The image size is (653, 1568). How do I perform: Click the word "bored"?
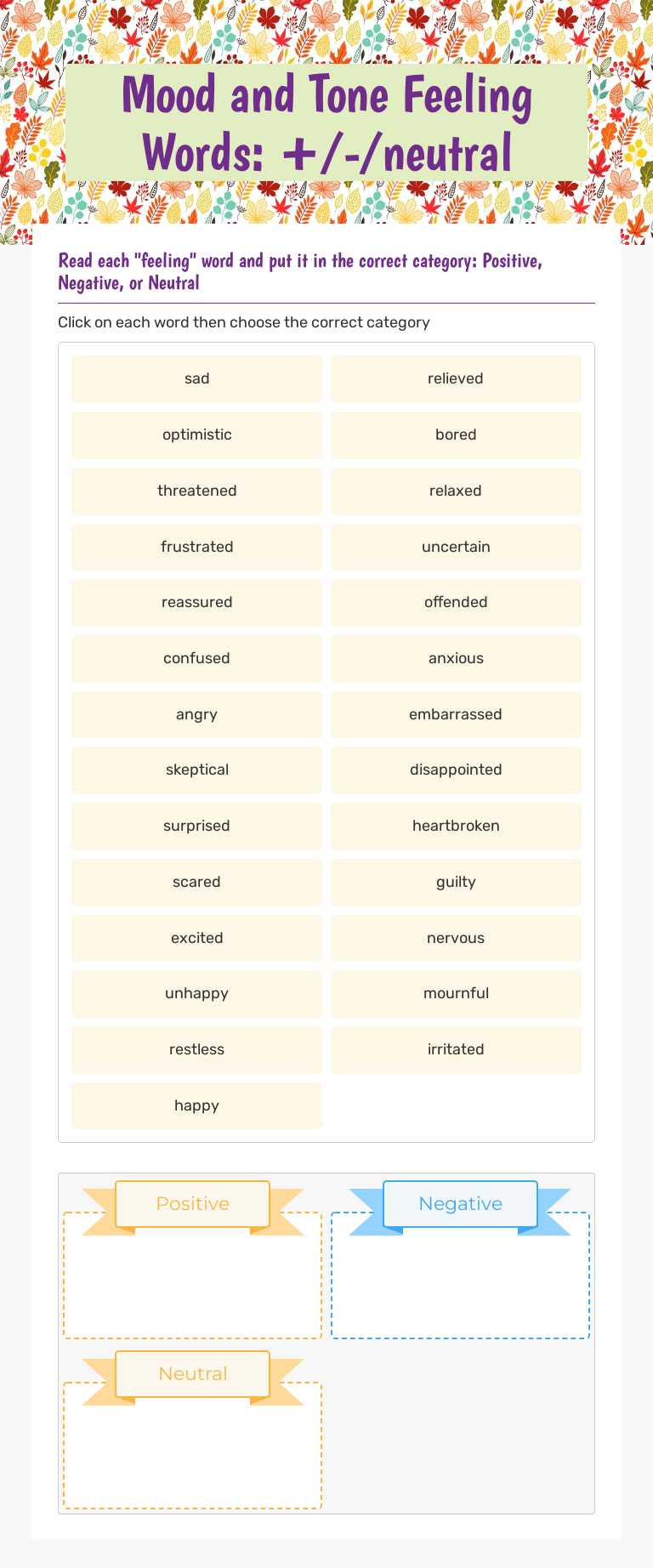coord(456,435)
